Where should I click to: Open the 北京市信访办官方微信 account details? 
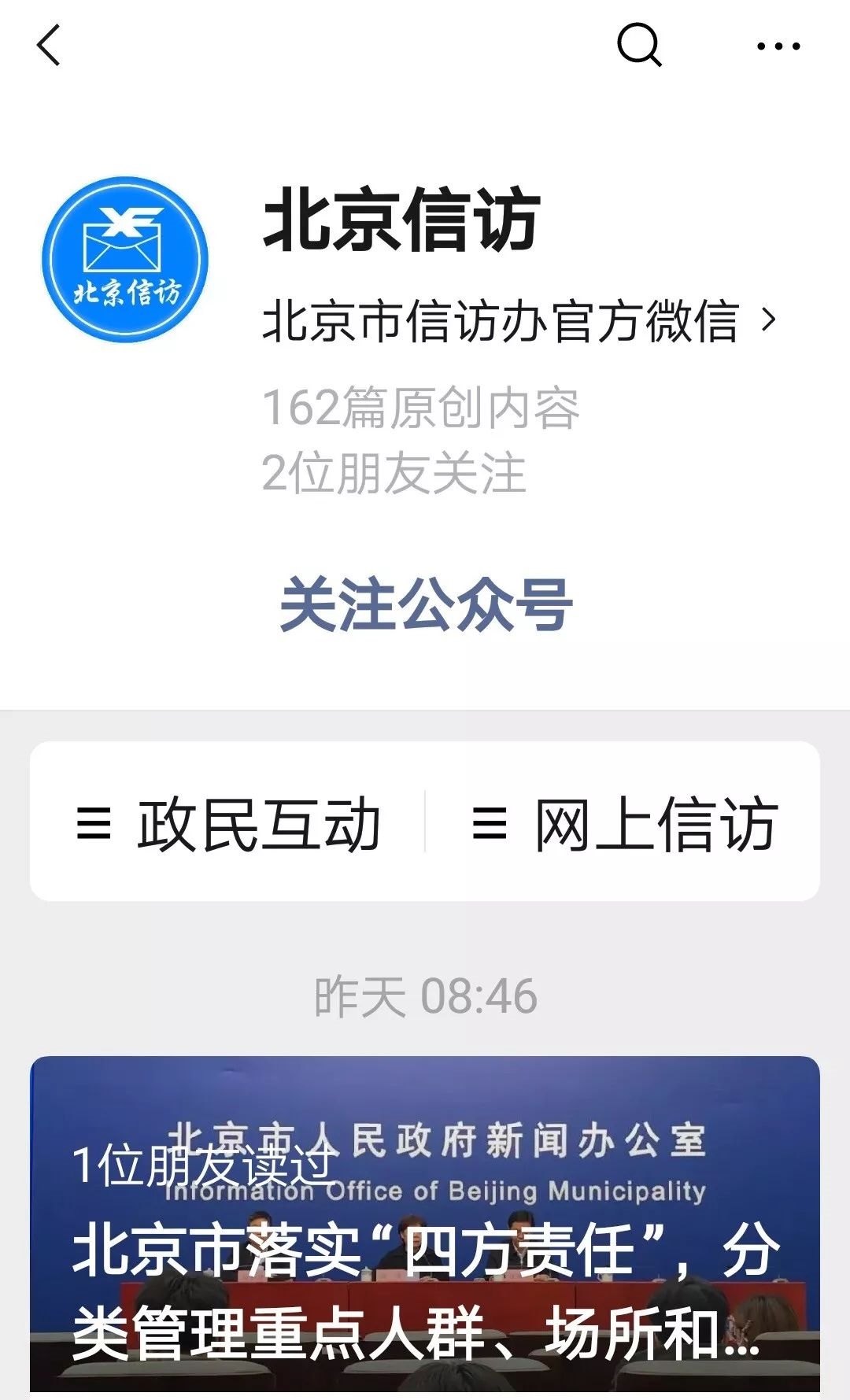(519, 321)
